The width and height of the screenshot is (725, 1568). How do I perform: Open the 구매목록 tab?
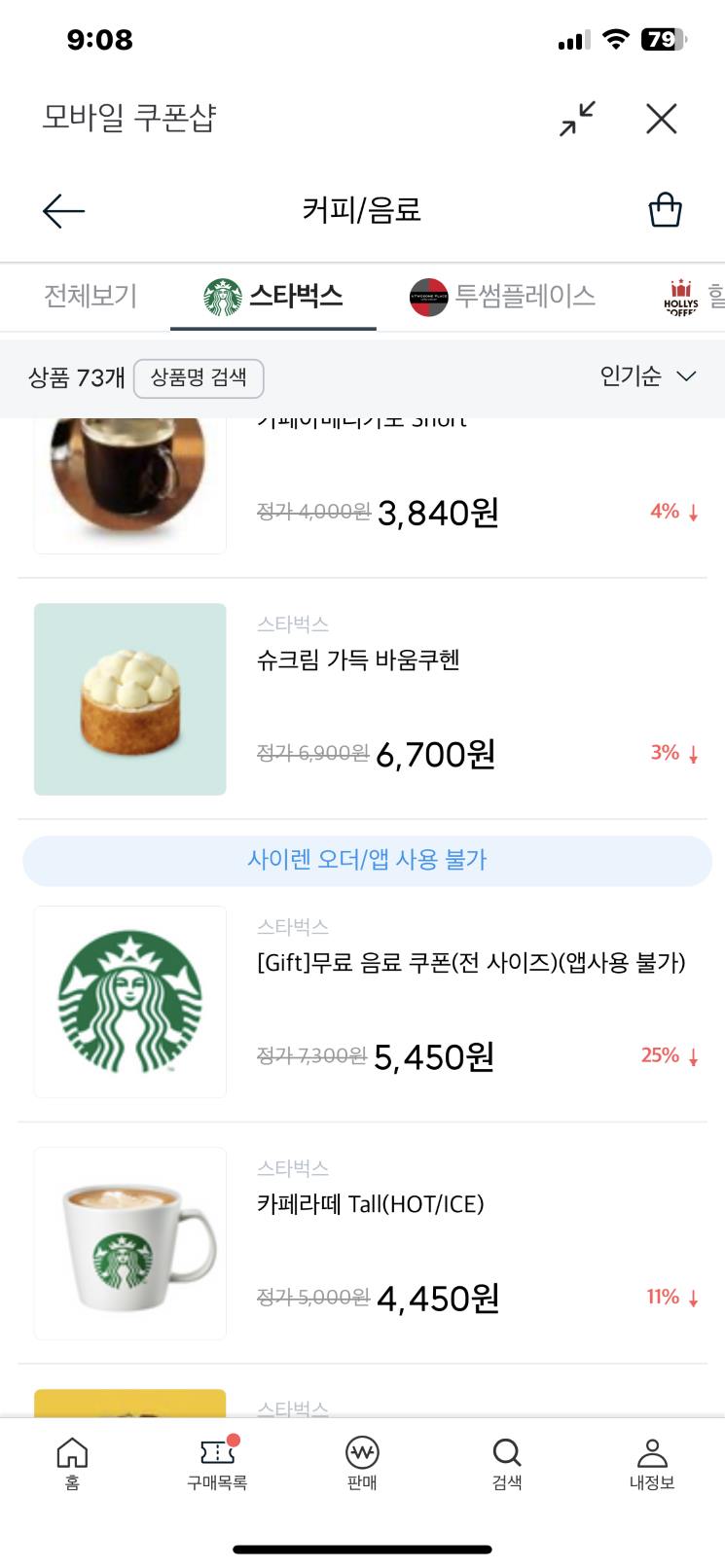coord(217,1463)
